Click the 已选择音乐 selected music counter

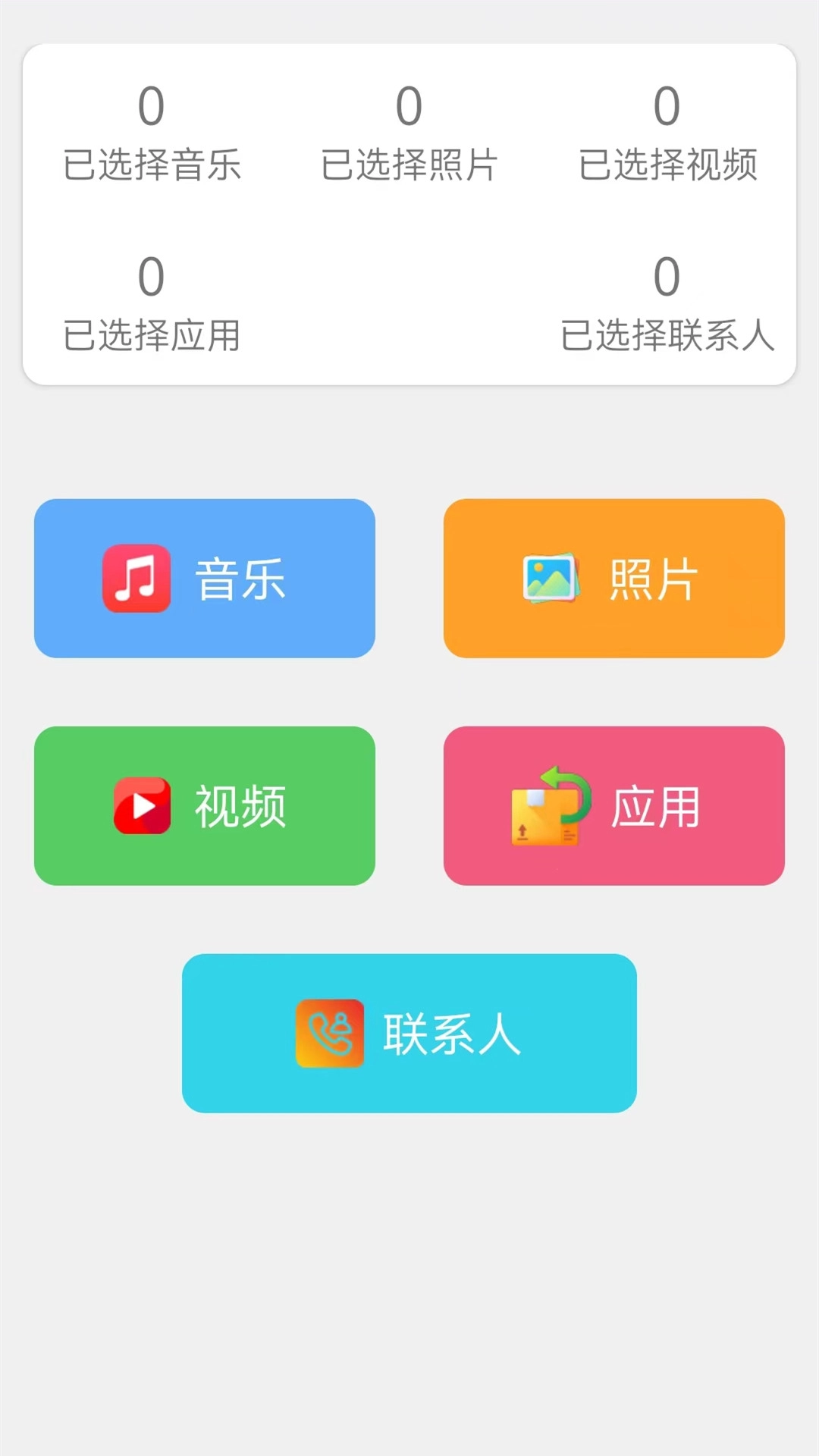[152, 165]
